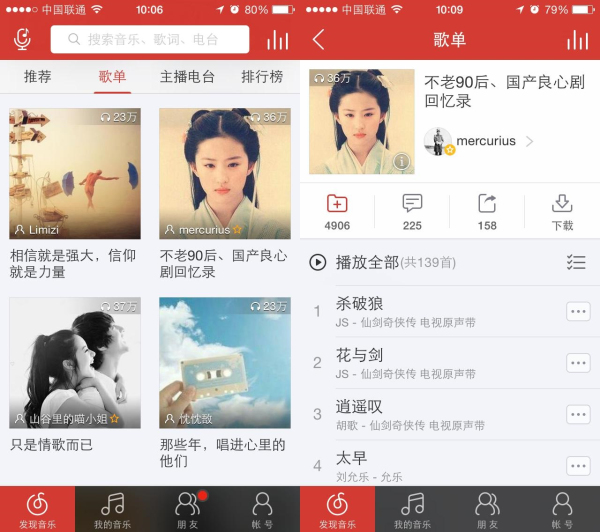Open more options for 太早
Image resolution: width=600 pixels, height=532 pixels.
pos(578,465)
